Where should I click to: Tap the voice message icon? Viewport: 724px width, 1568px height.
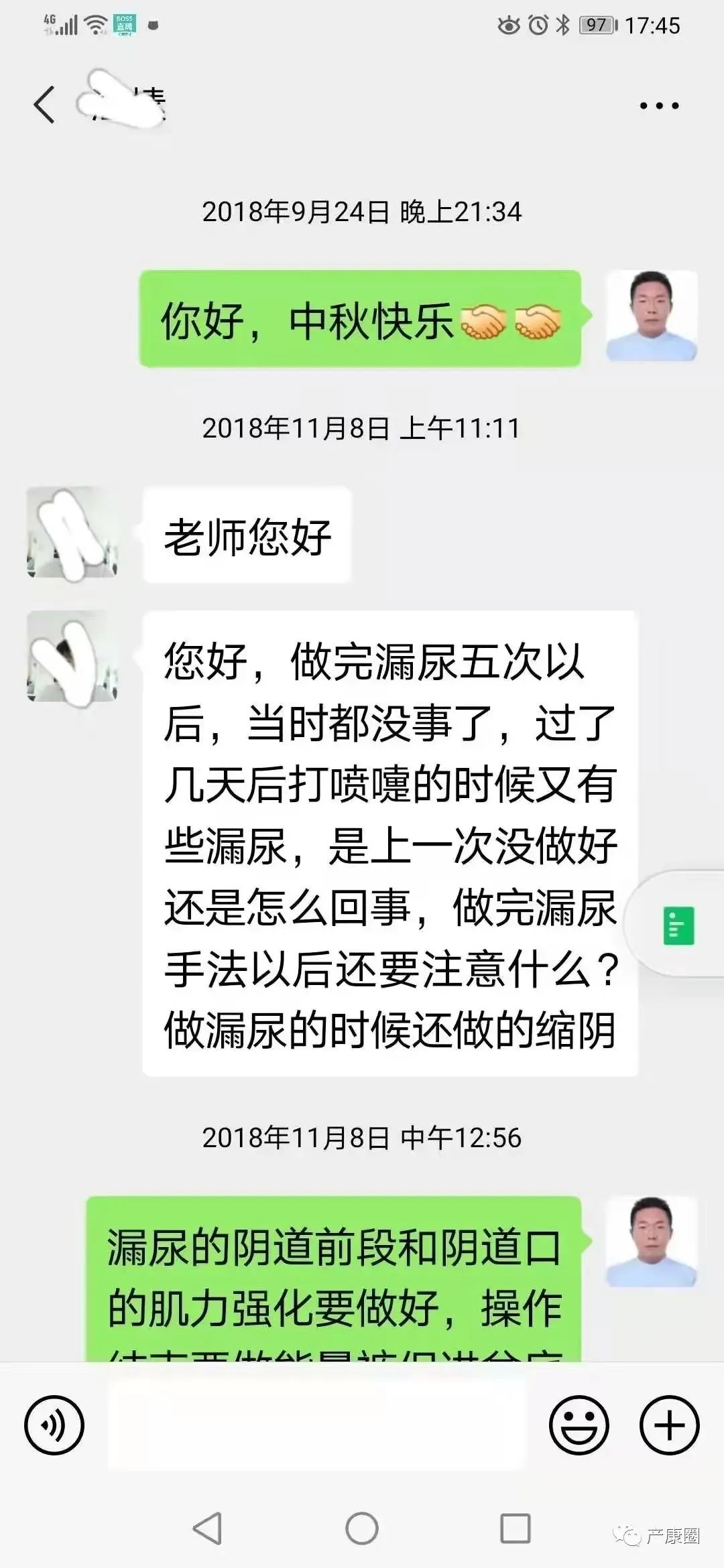click(x=54, y=1424)
